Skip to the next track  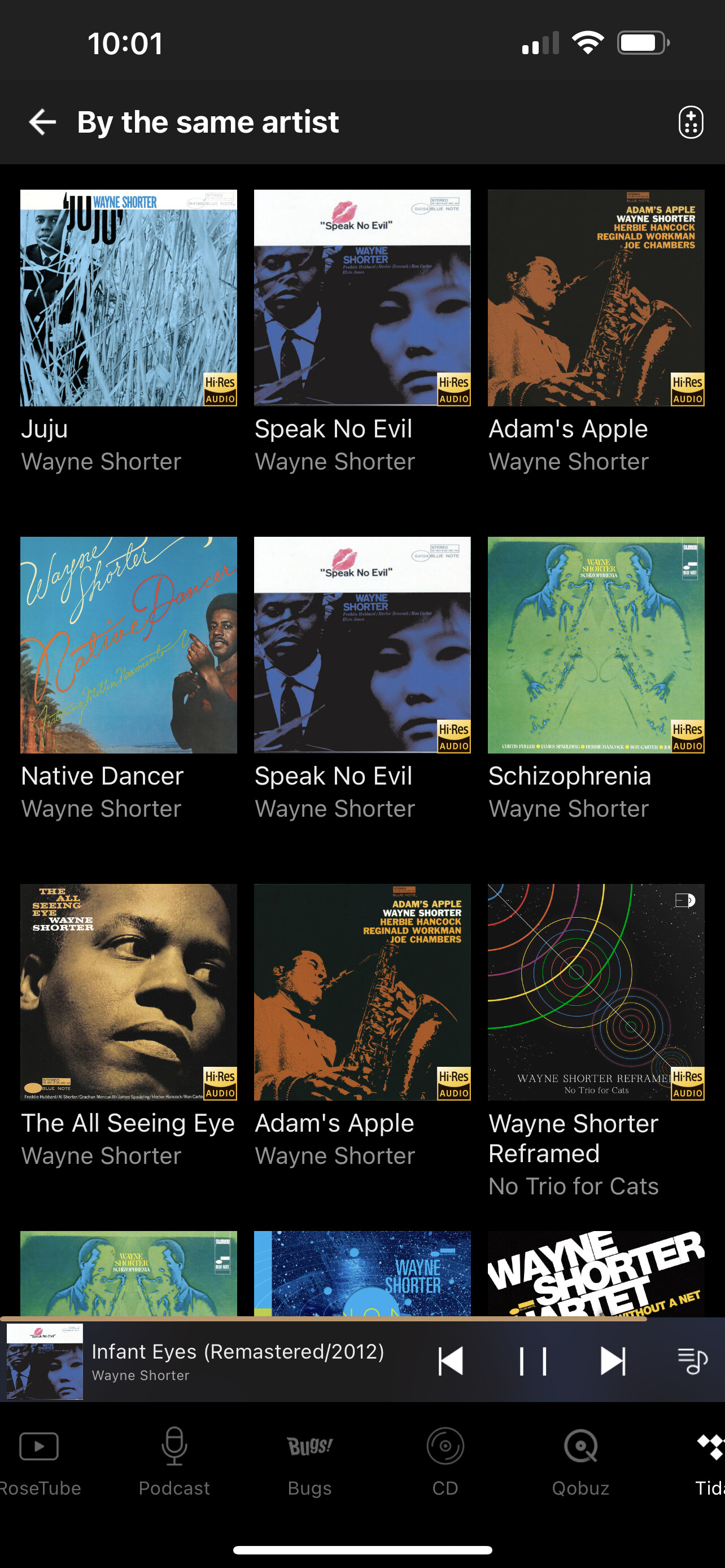613,1361
